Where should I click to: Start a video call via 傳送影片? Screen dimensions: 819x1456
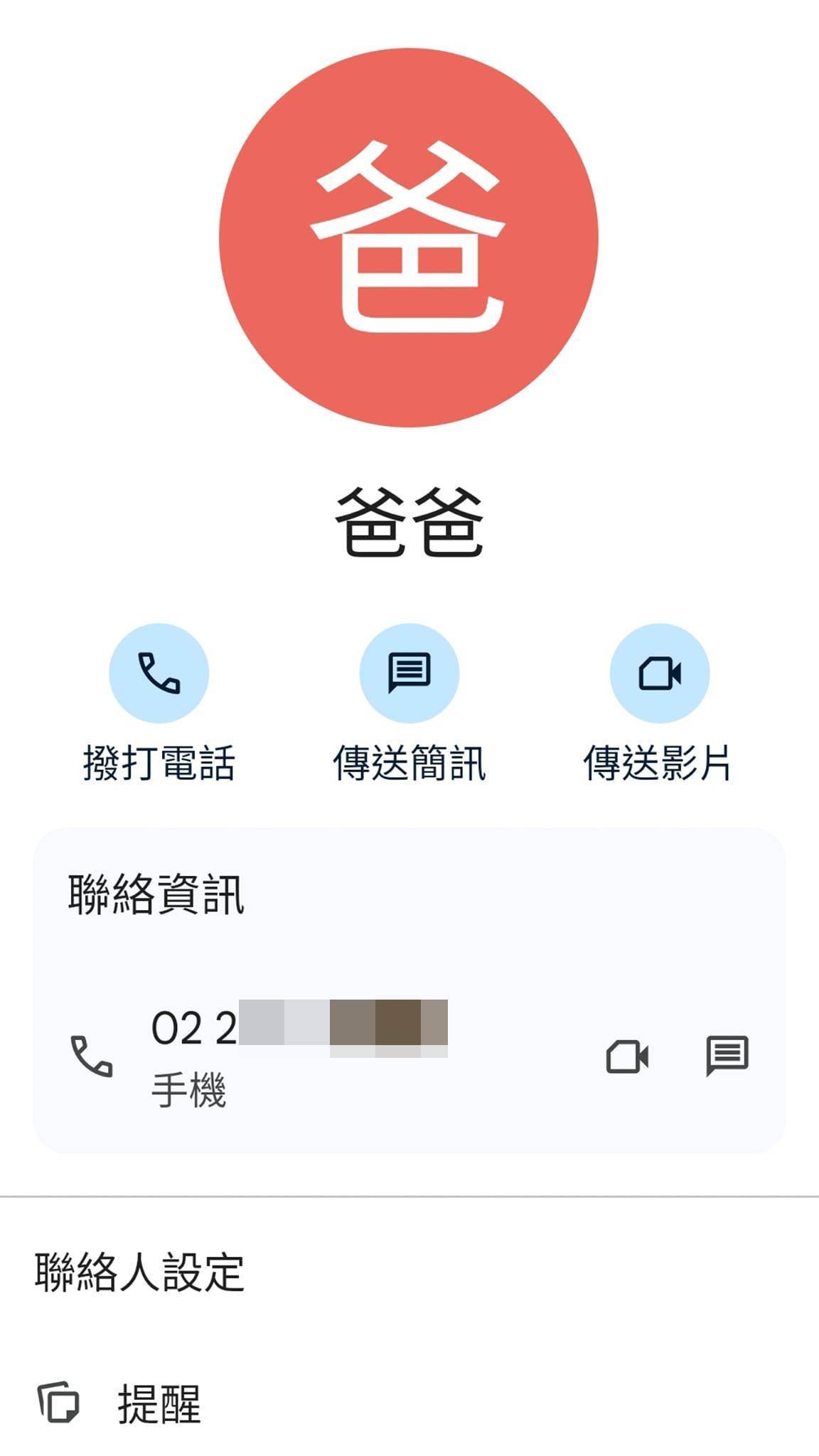[x=659, y=673]
